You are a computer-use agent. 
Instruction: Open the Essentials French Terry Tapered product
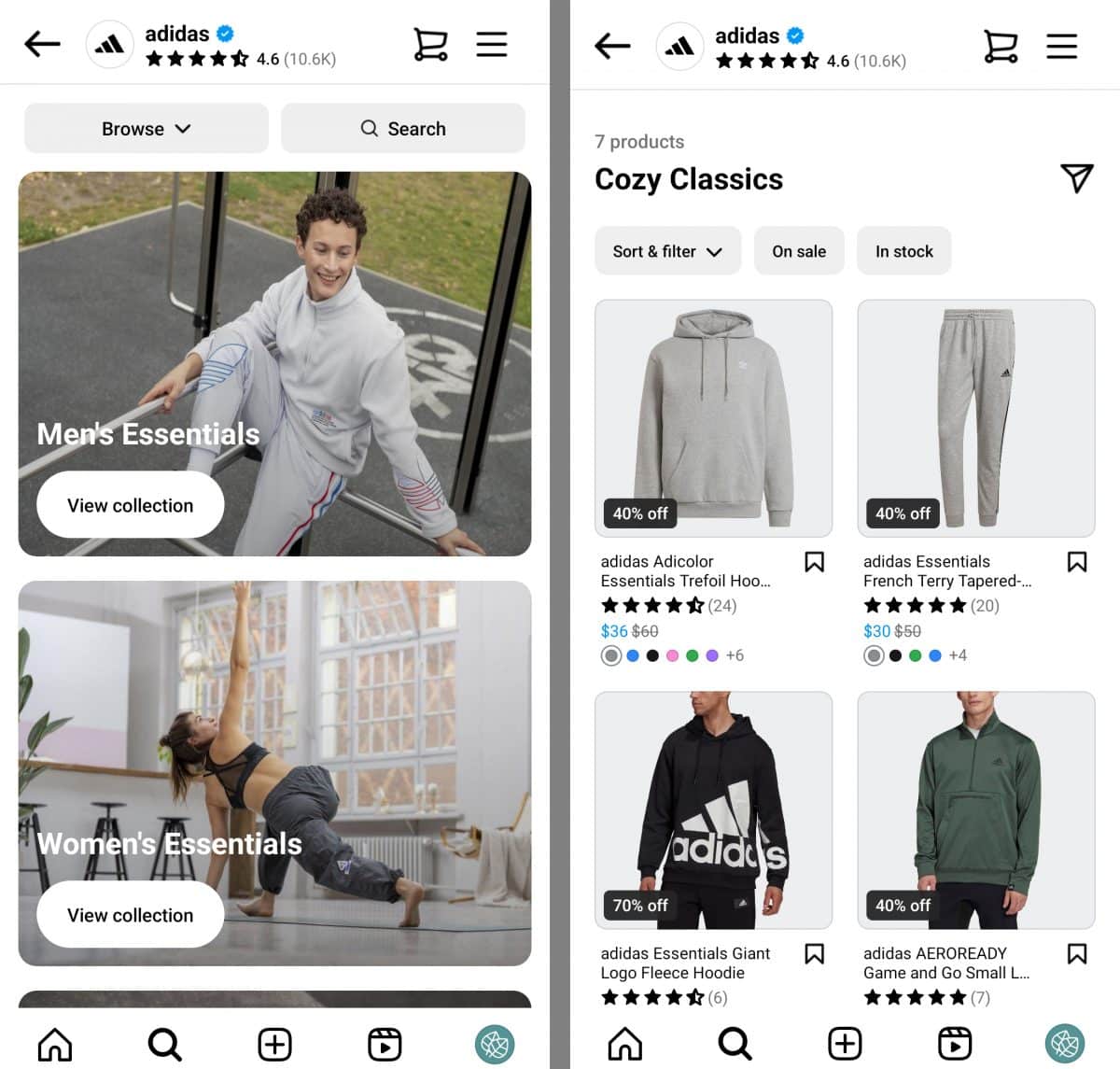click(x=975, y=418)
